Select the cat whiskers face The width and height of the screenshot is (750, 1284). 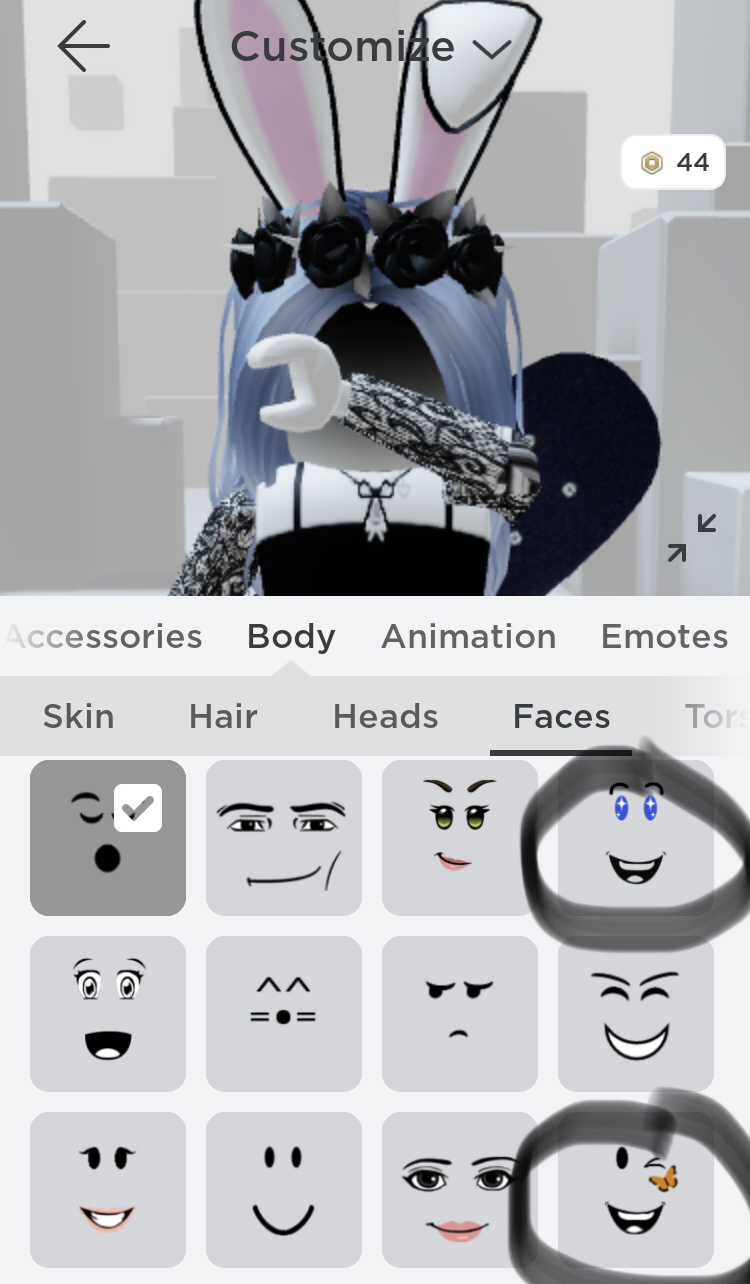tap(284, 1014)
